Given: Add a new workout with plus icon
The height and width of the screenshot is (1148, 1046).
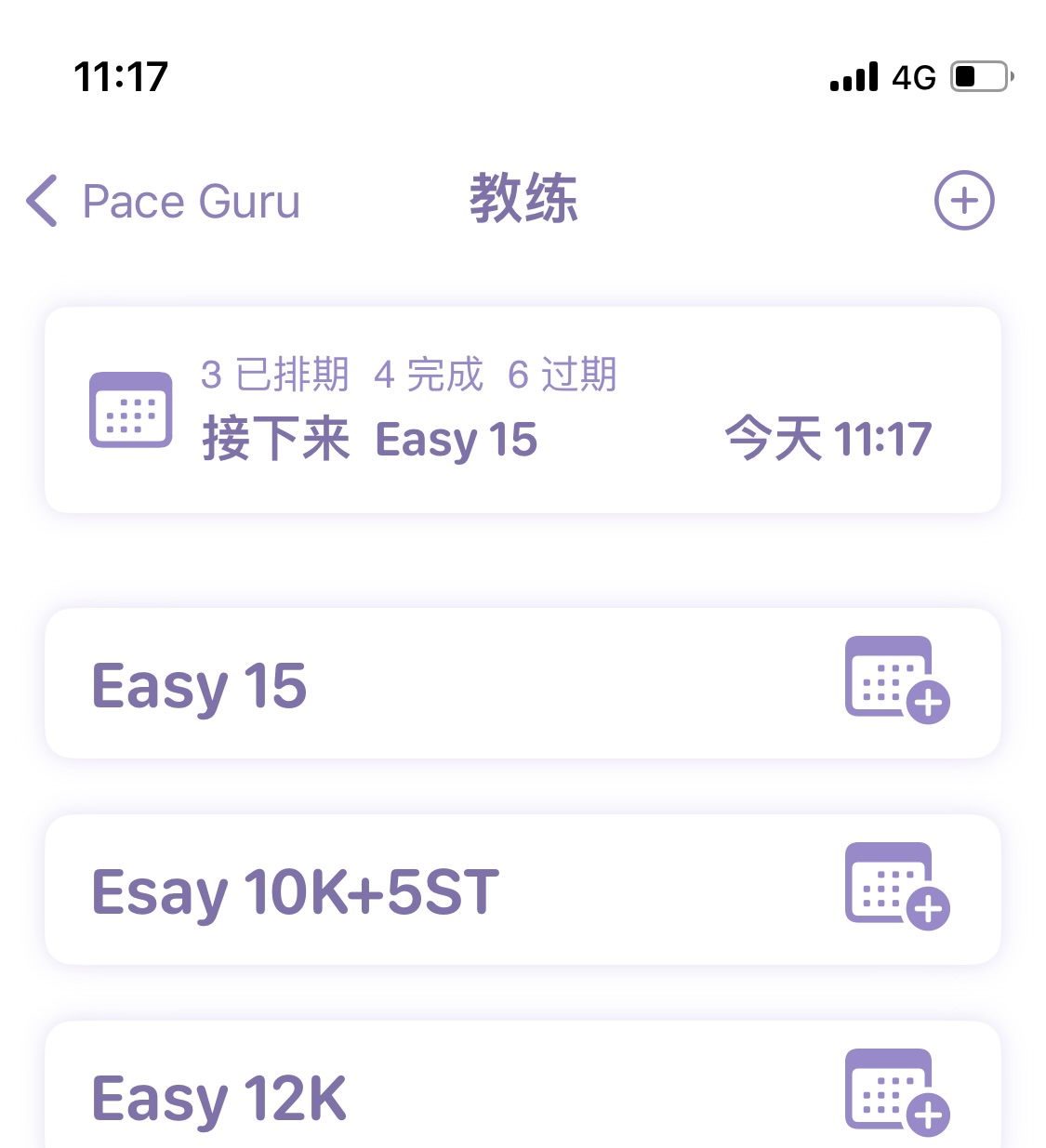Looking at the screenshot, I should (x=963, y=200).
